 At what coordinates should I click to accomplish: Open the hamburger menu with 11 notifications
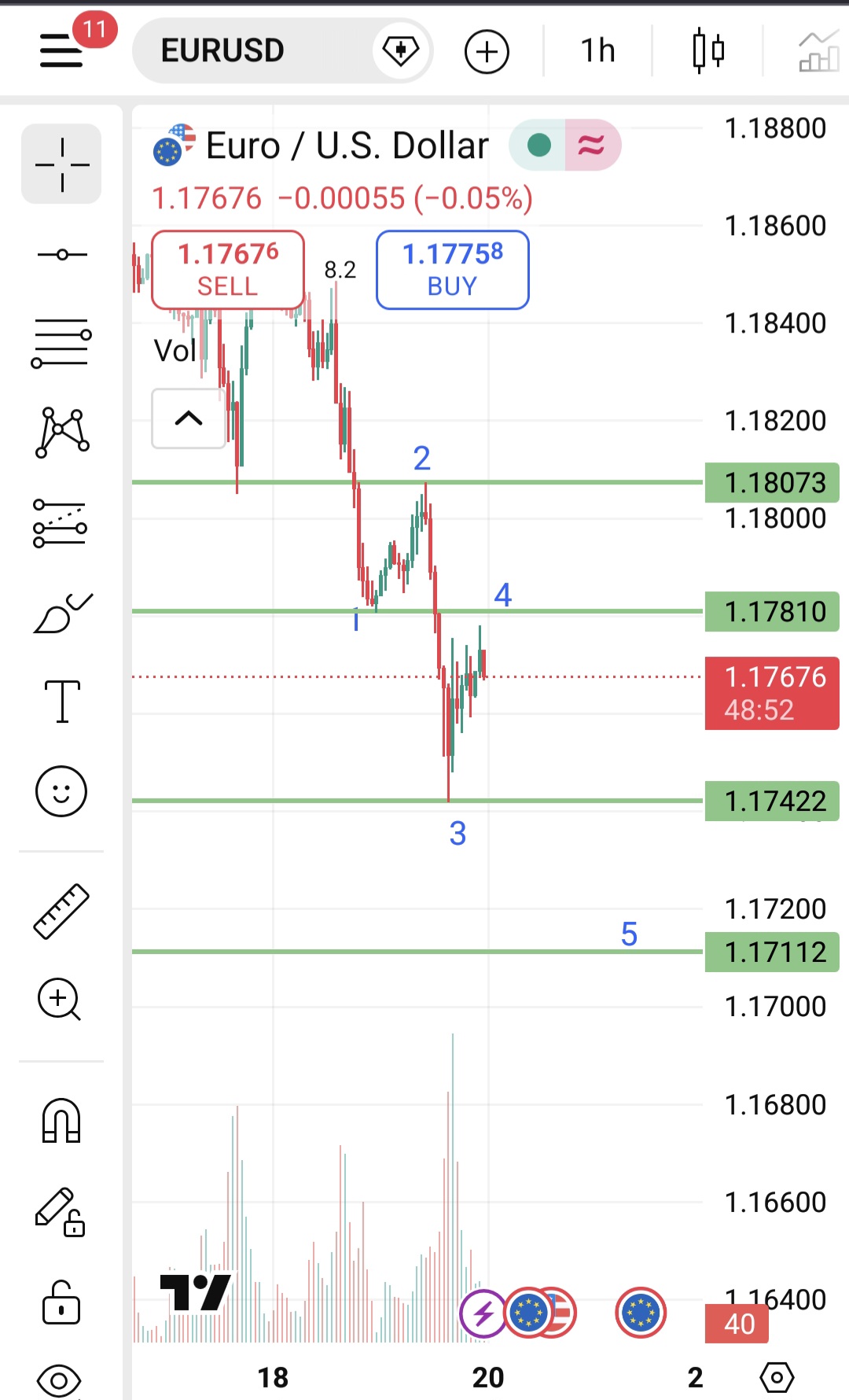61,50
